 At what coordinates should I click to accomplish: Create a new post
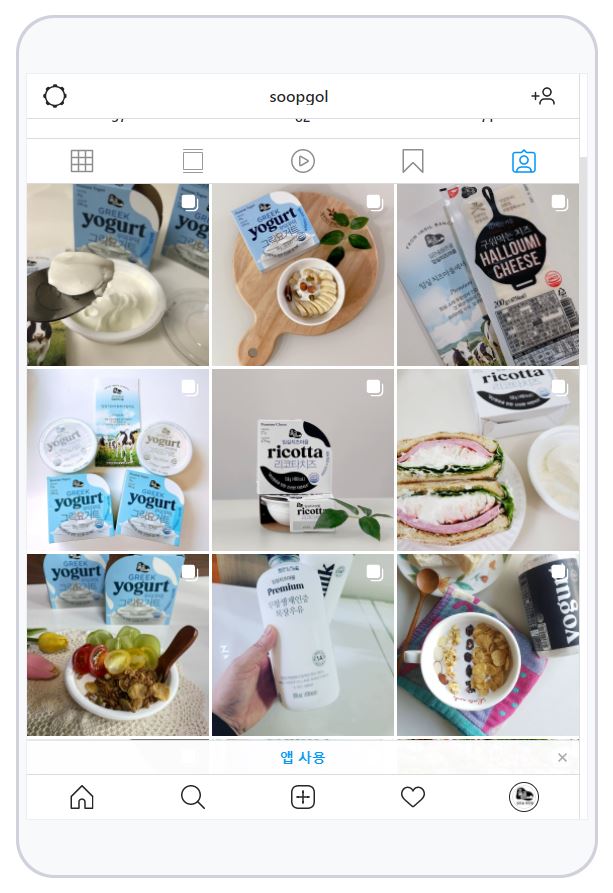(x=303, y=797)
